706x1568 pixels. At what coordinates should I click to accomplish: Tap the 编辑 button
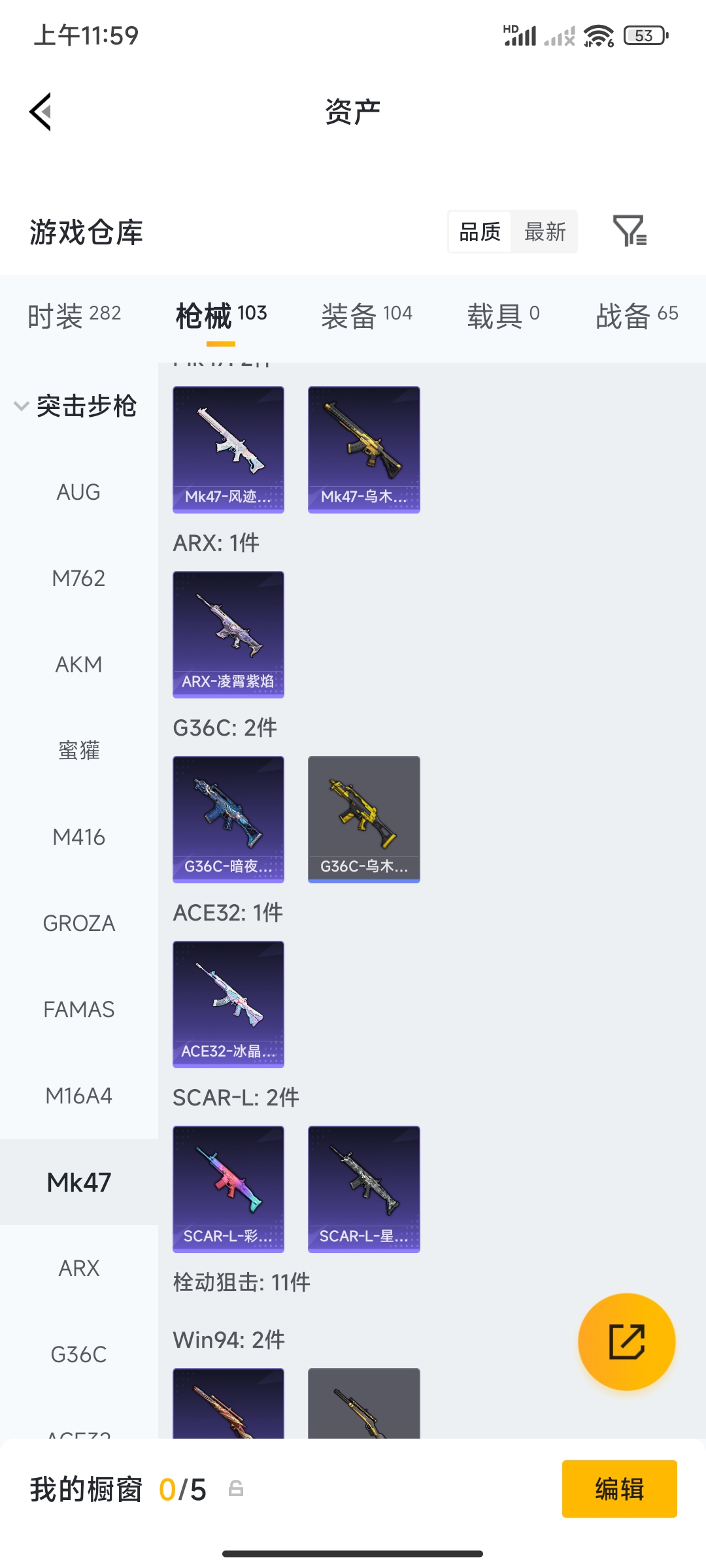click(x=620, y=1489)
